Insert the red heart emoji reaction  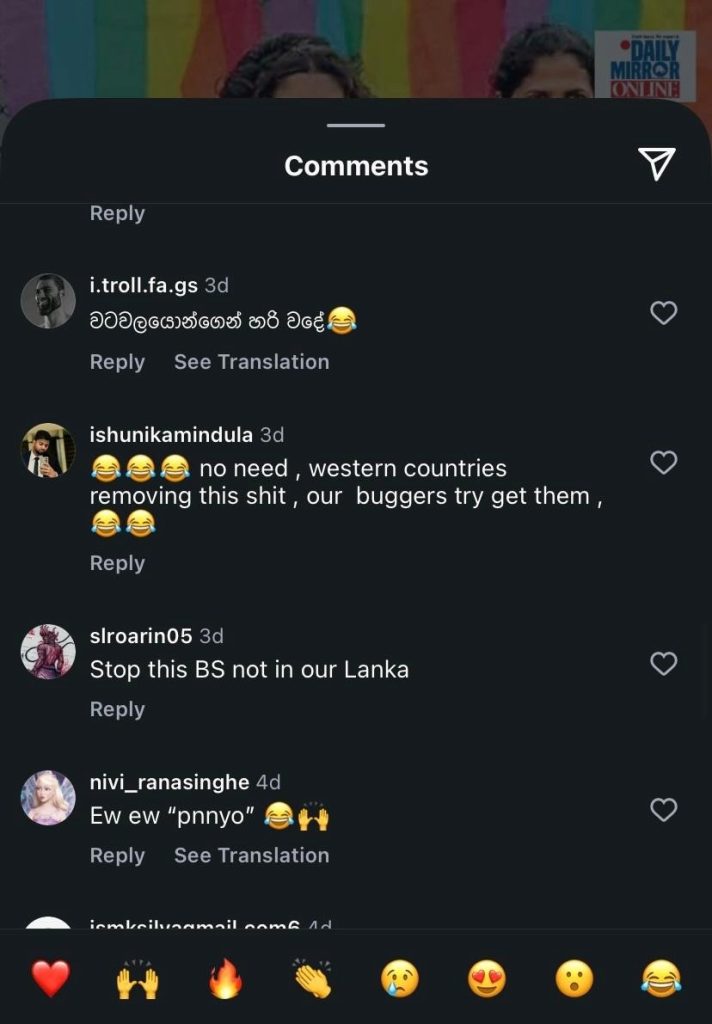[x=50, y=978]
